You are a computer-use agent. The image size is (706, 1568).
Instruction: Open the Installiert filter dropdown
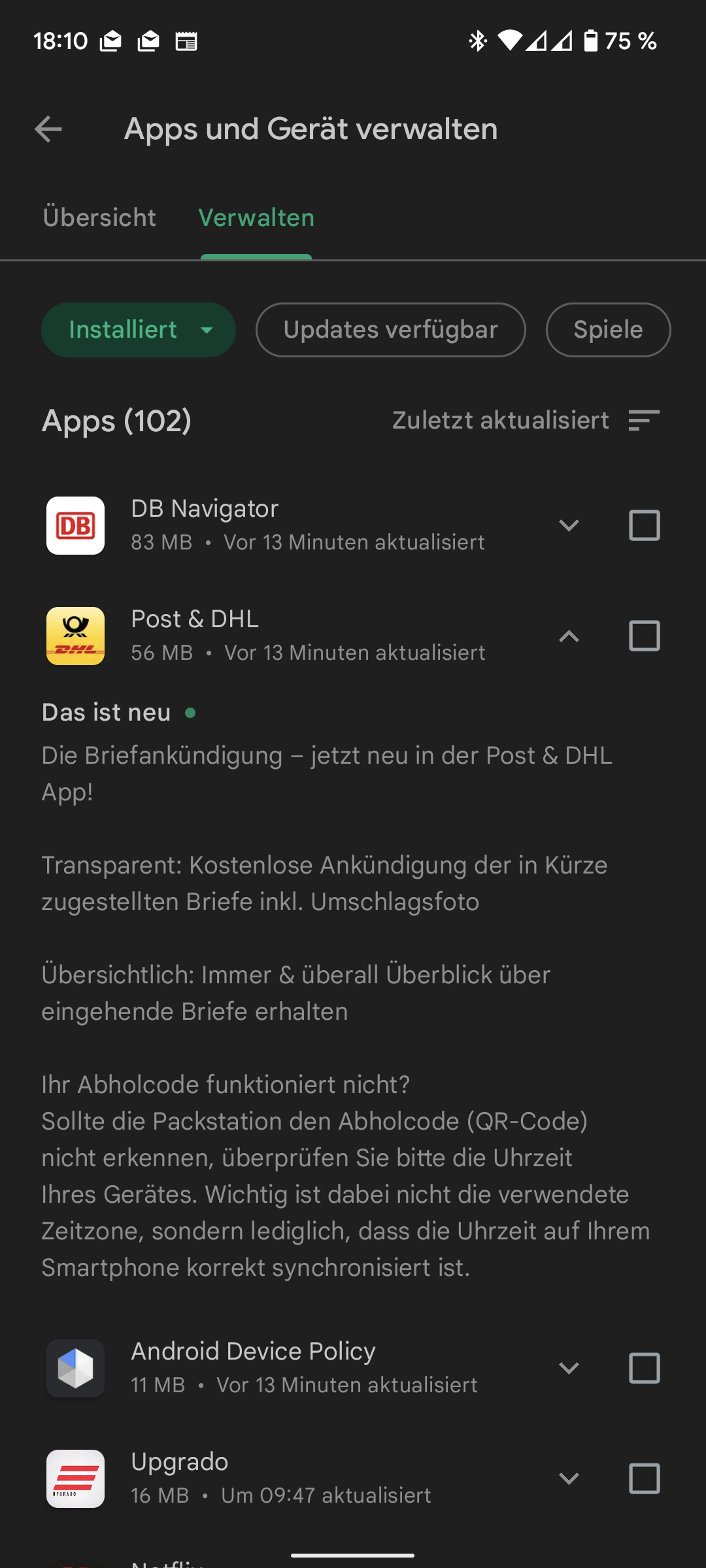coord(139,330)
